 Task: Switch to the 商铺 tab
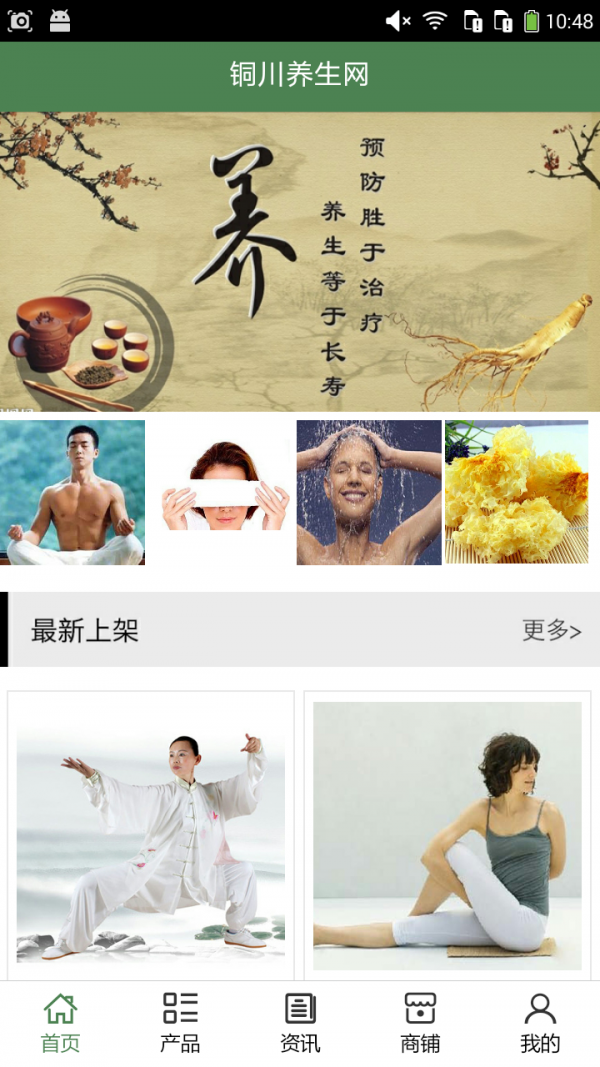tap(420, 1024)
